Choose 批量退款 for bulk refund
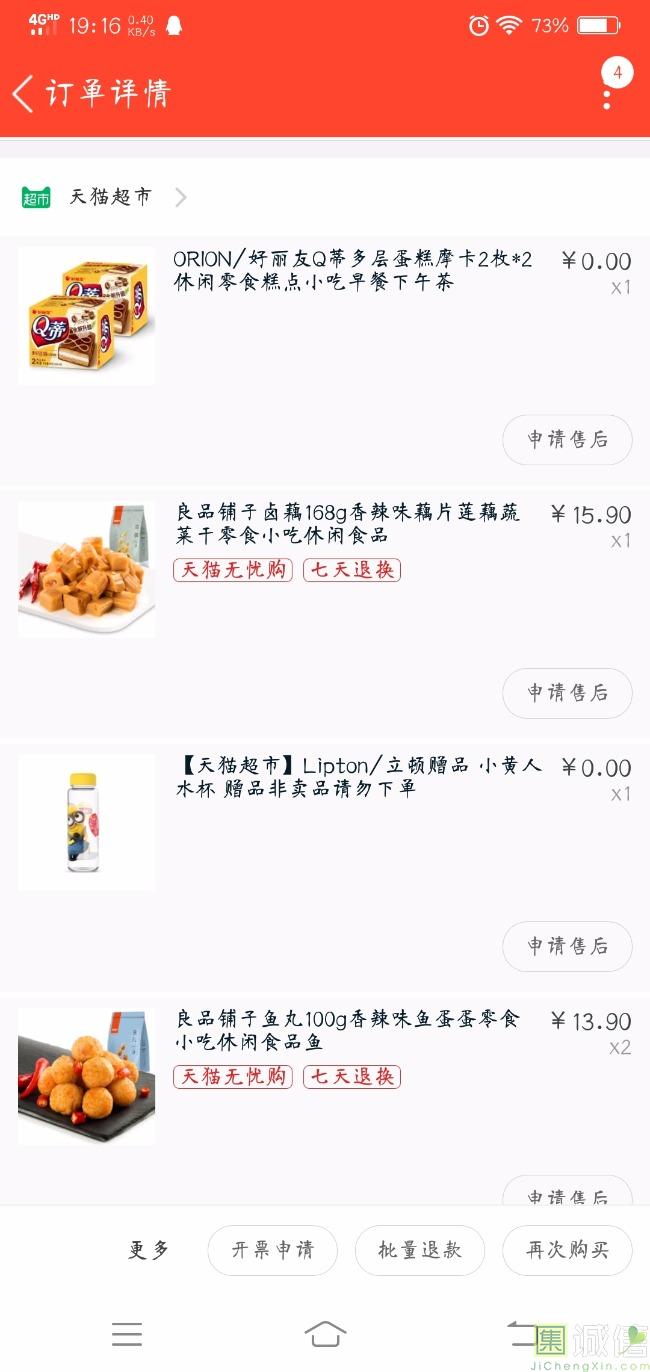The width and height of the screenshot is (650, 1372). click(420, 1250)
